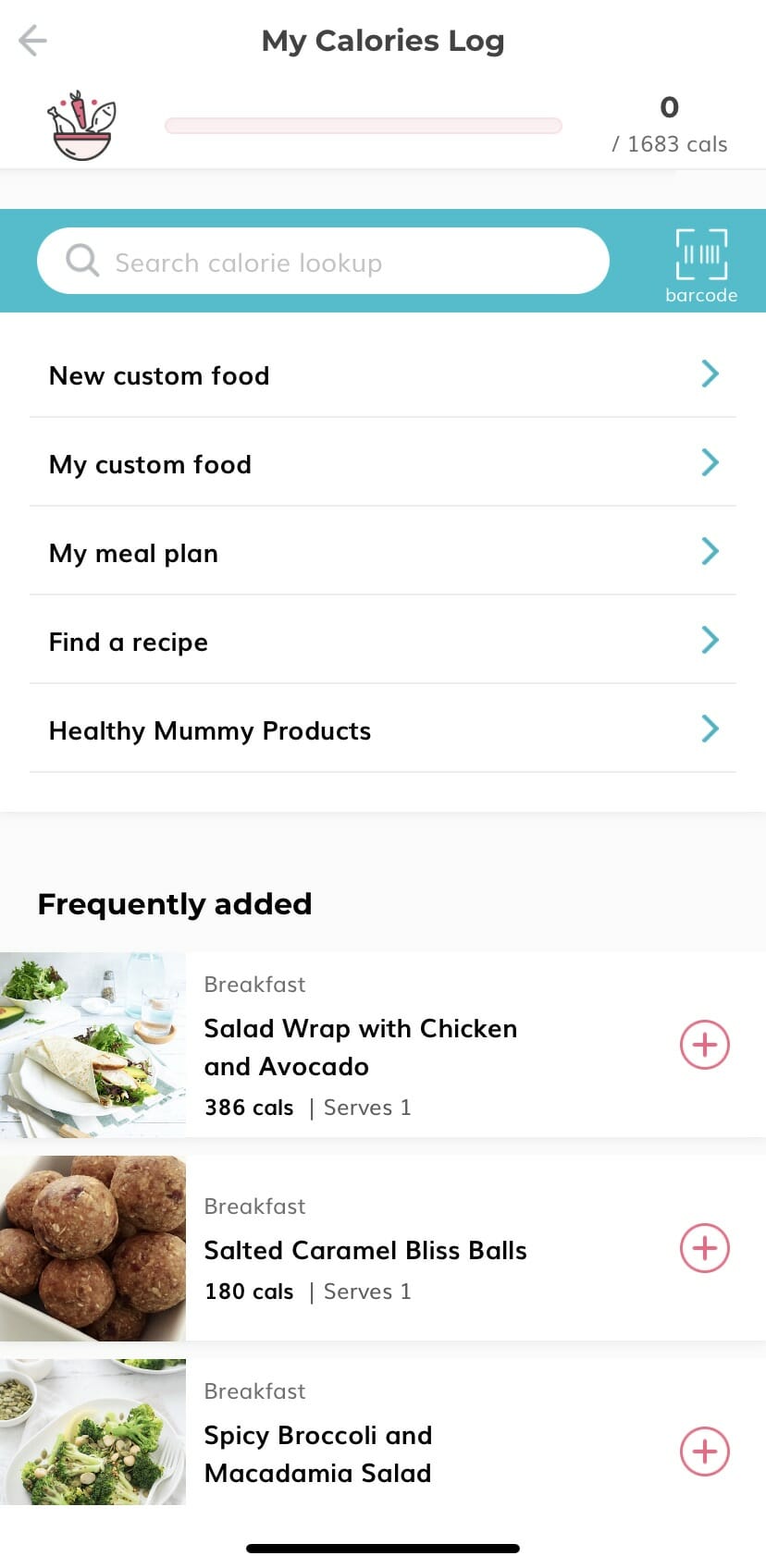Screen dimensions: 766x1568
Task: View the Salted Caramel Bliss Balls photo
Action: [x=93, y=1248]
